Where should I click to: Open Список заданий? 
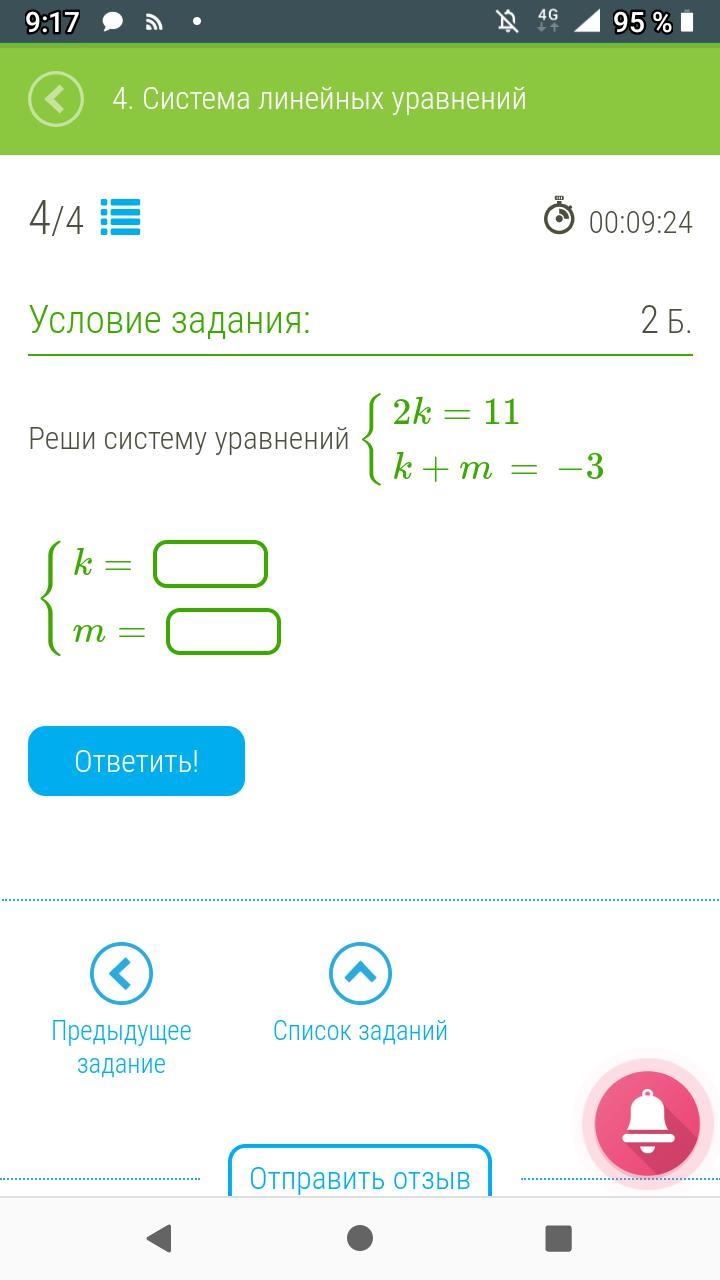[x=360, y=994]
